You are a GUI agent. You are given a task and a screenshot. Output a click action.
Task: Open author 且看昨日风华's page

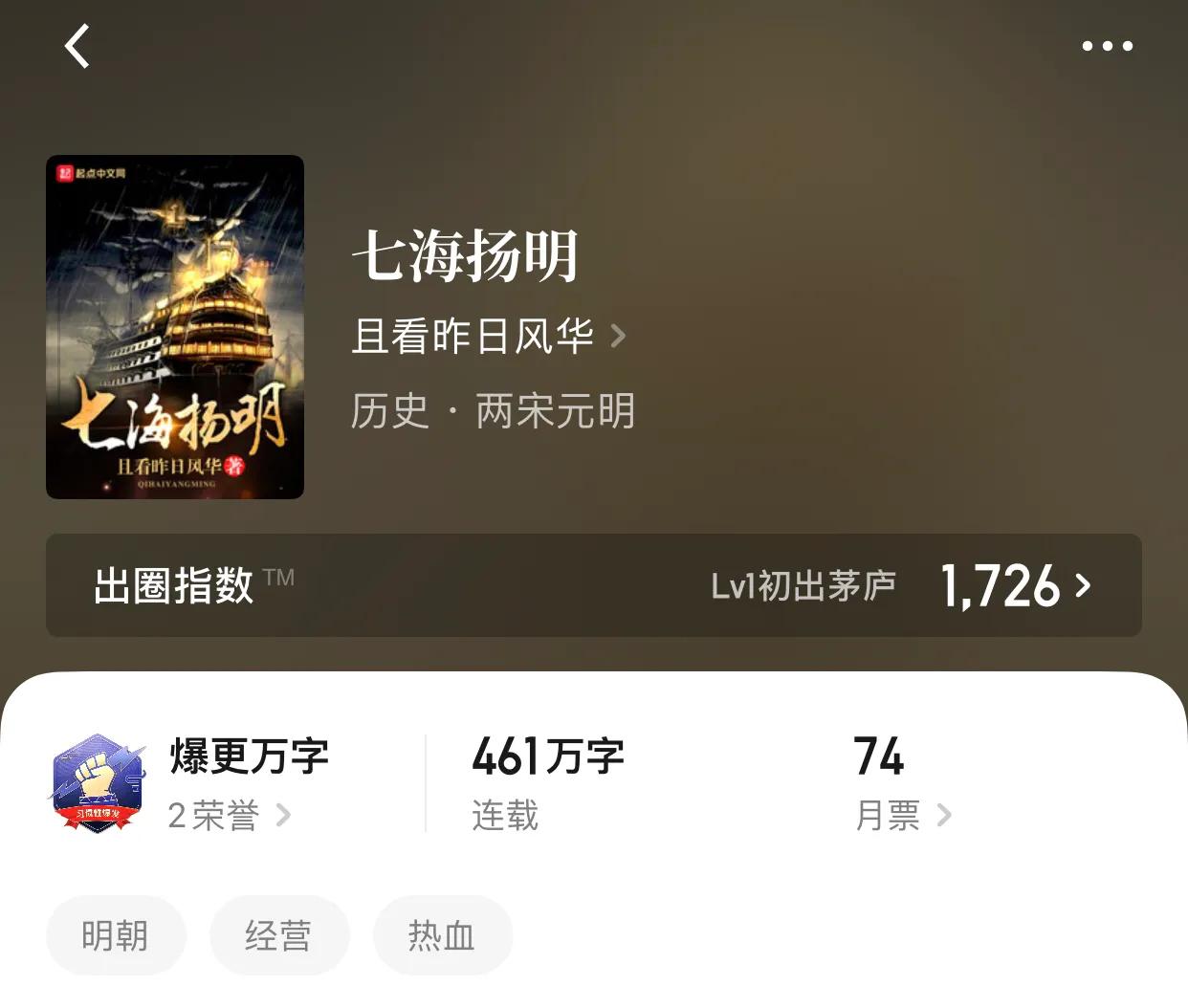(488, 337)
